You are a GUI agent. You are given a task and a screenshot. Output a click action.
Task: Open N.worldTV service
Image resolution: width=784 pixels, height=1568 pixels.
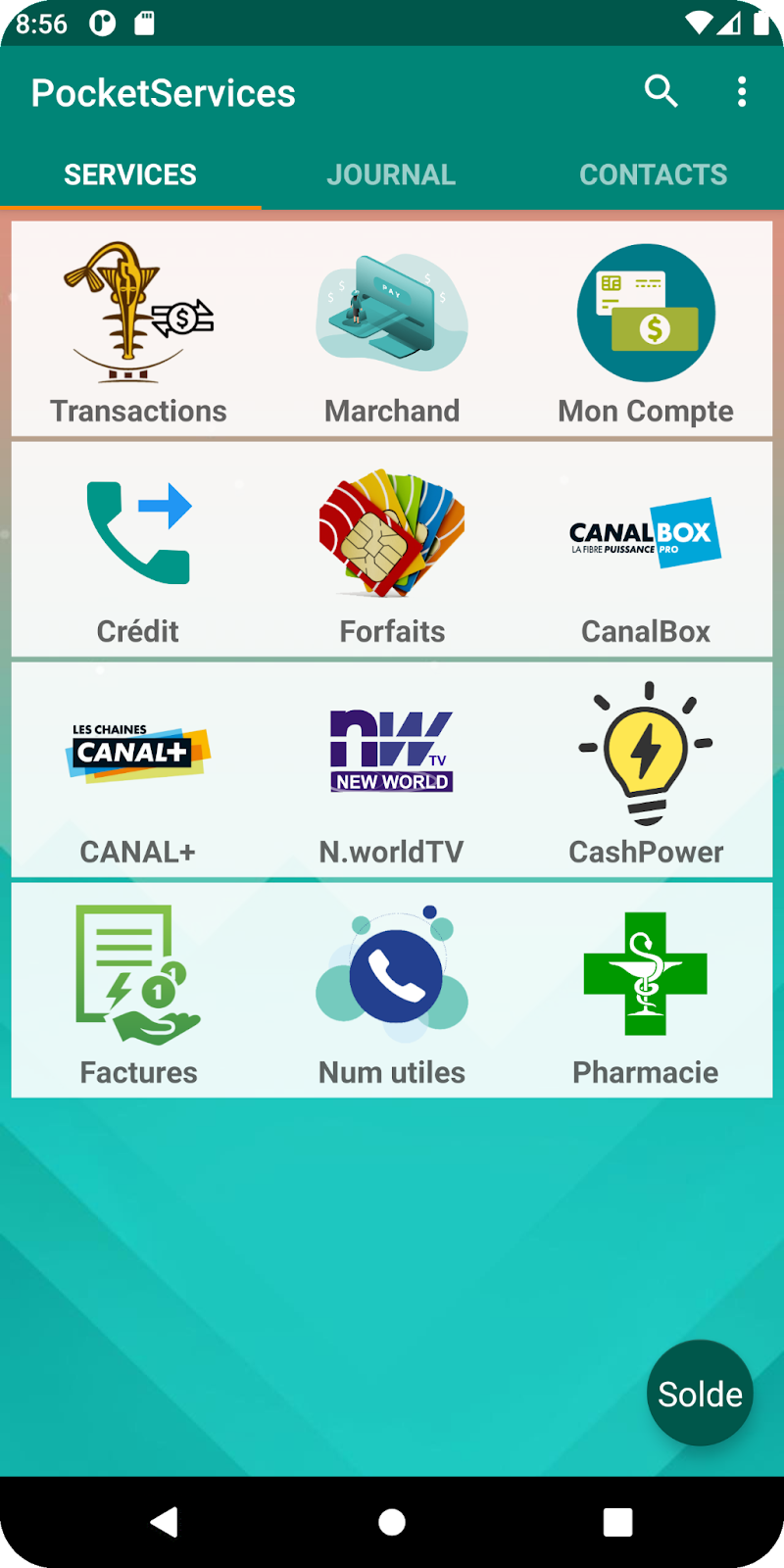[x=392, y=771]
